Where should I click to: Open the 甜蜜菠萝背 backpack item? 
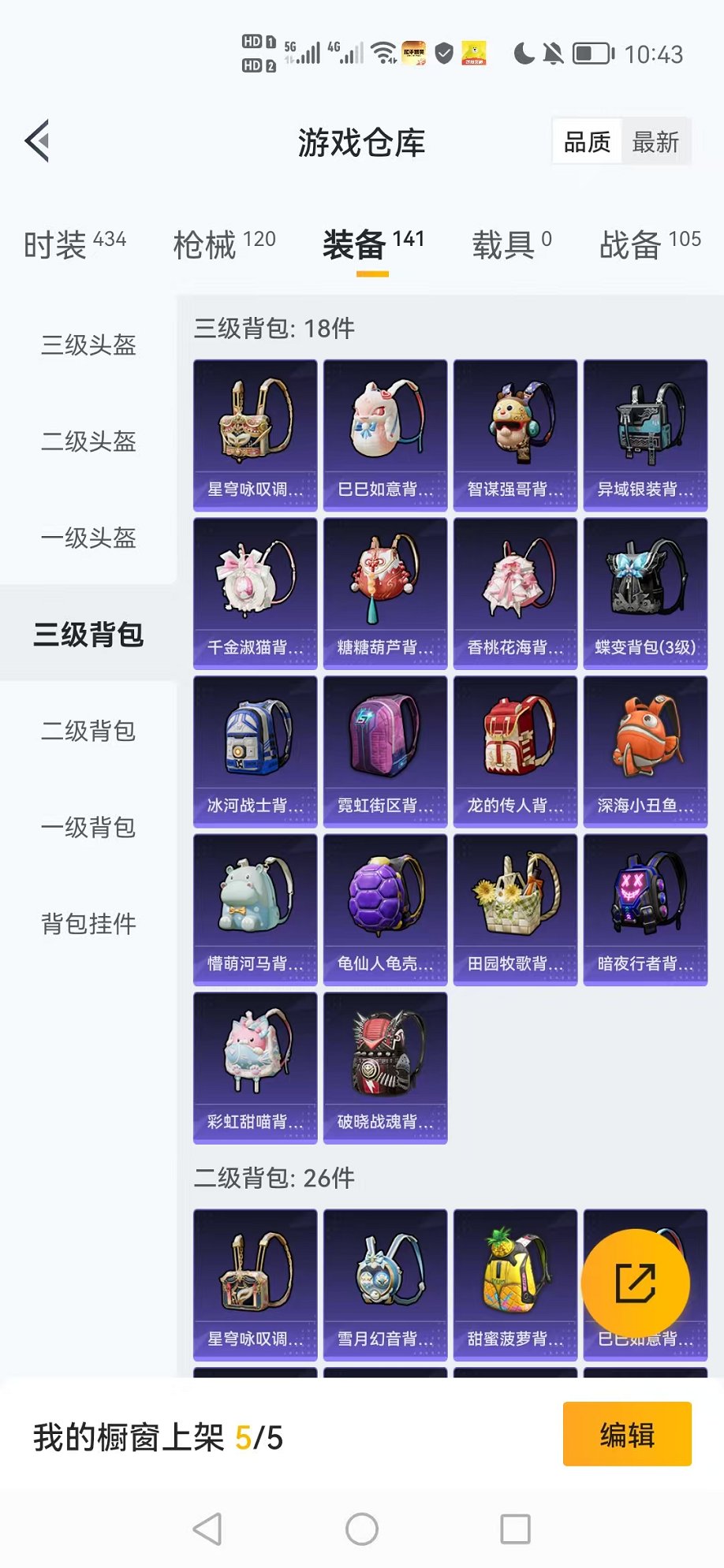pos(515,1285)
